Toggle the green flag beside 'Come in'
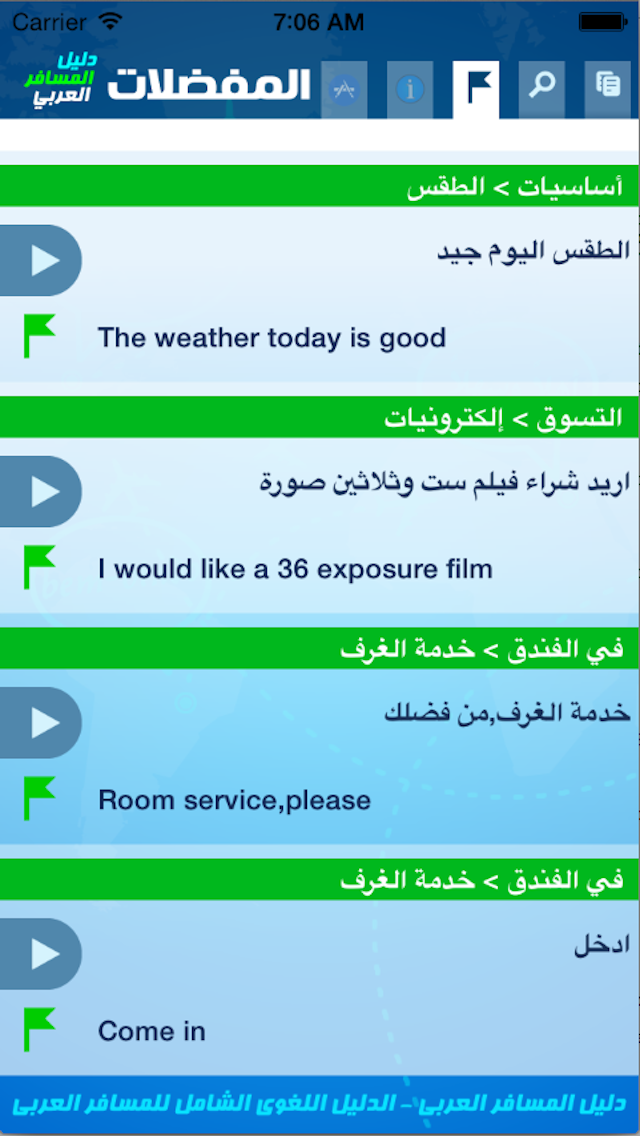The height and width of the screenshot is (1136, 640). (39, 1030)
